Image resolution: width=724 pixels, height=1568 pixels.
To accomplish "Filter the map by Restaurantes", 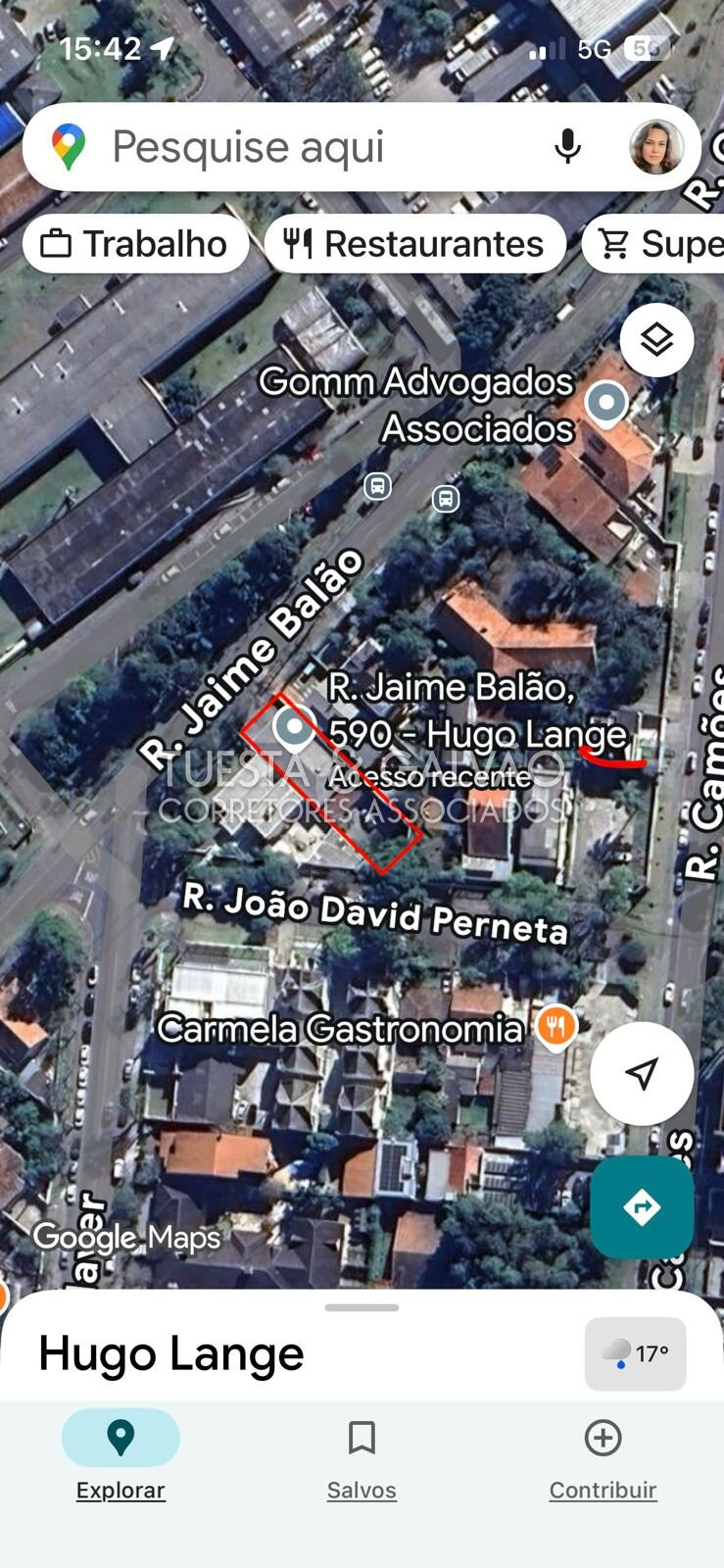I will (415, 244).
